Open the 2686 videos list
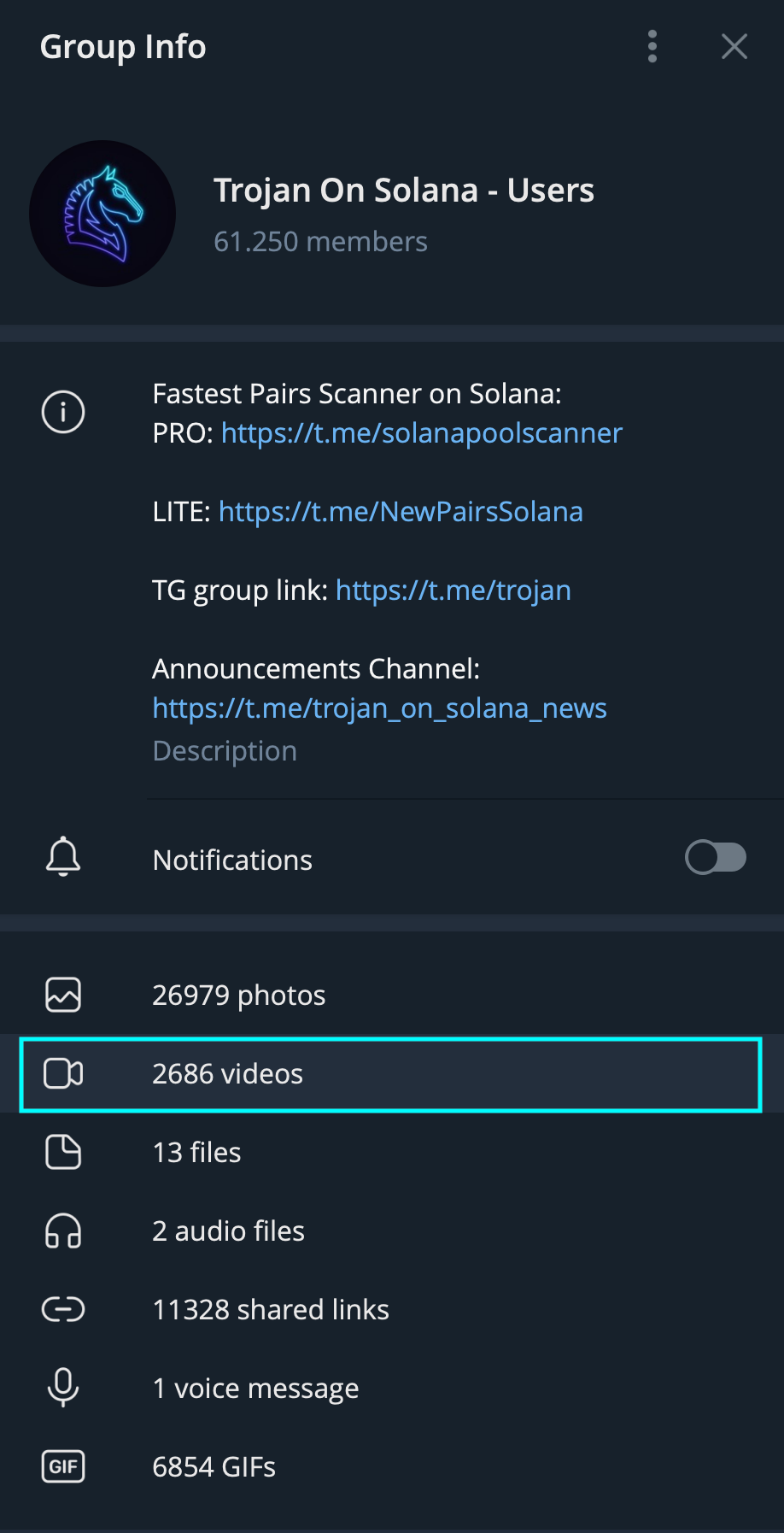This screenshot has height=1533, width=784. tap(390, 1074)
